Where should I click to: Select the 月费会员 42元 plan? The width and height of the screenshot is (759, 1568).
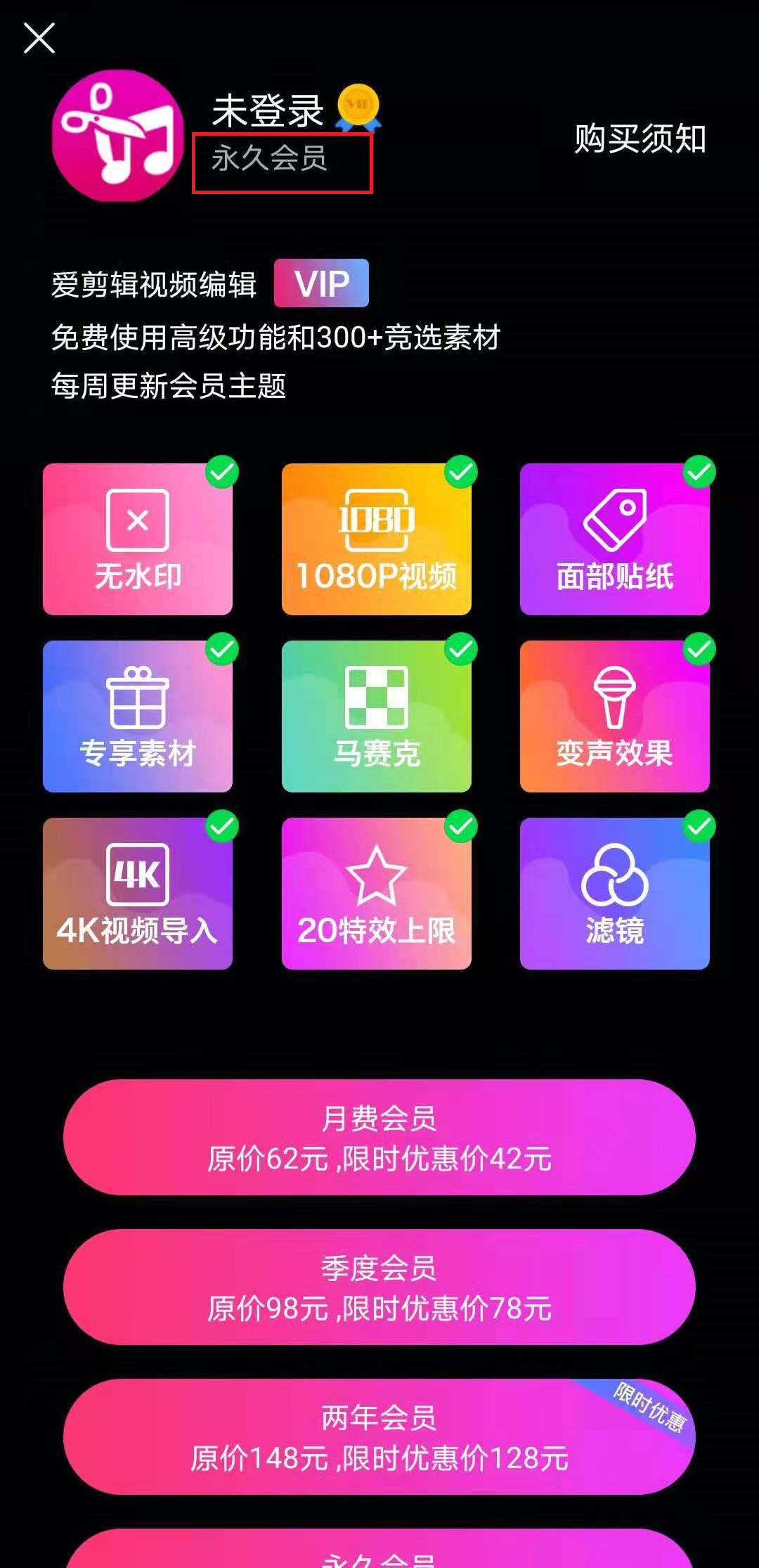[x=379, y=1137]
